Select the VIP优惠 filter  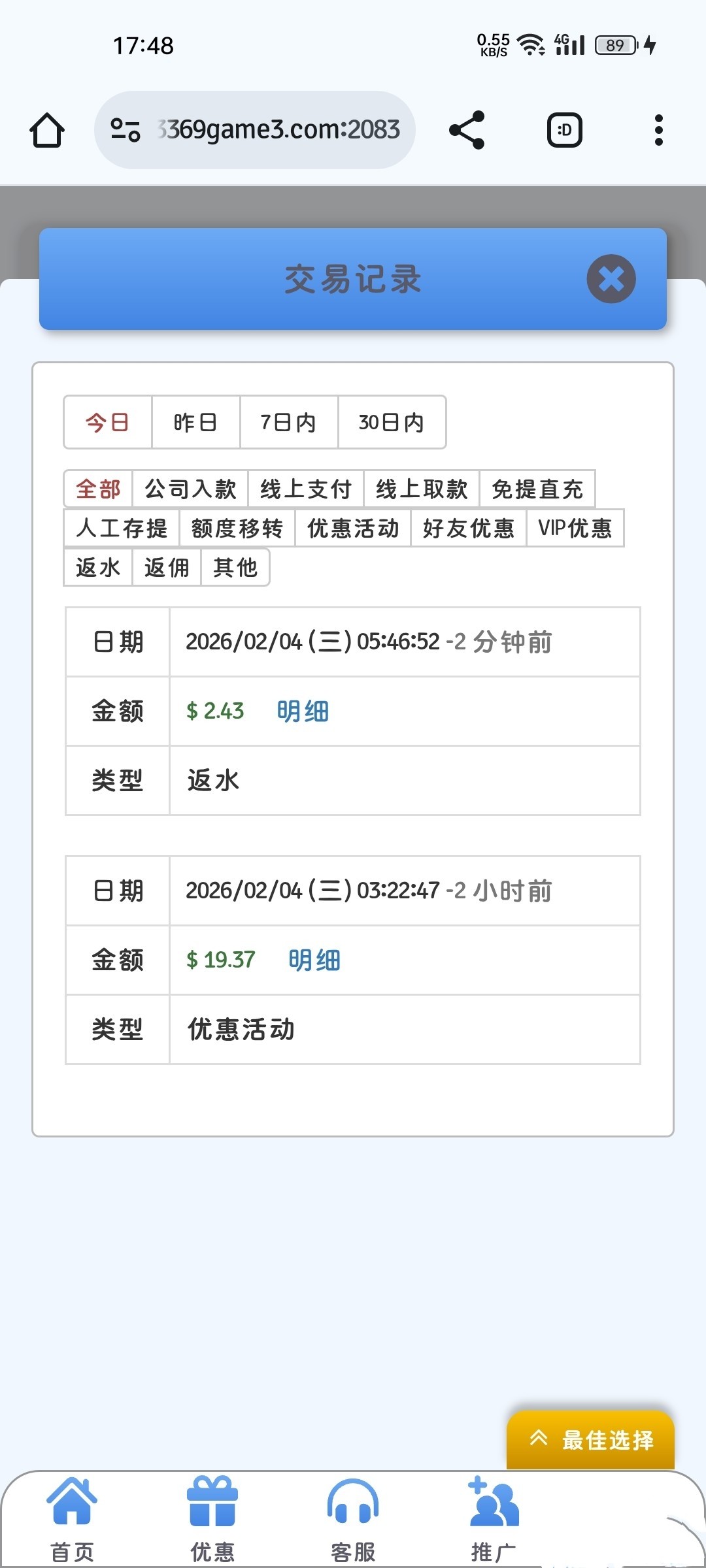575,528
